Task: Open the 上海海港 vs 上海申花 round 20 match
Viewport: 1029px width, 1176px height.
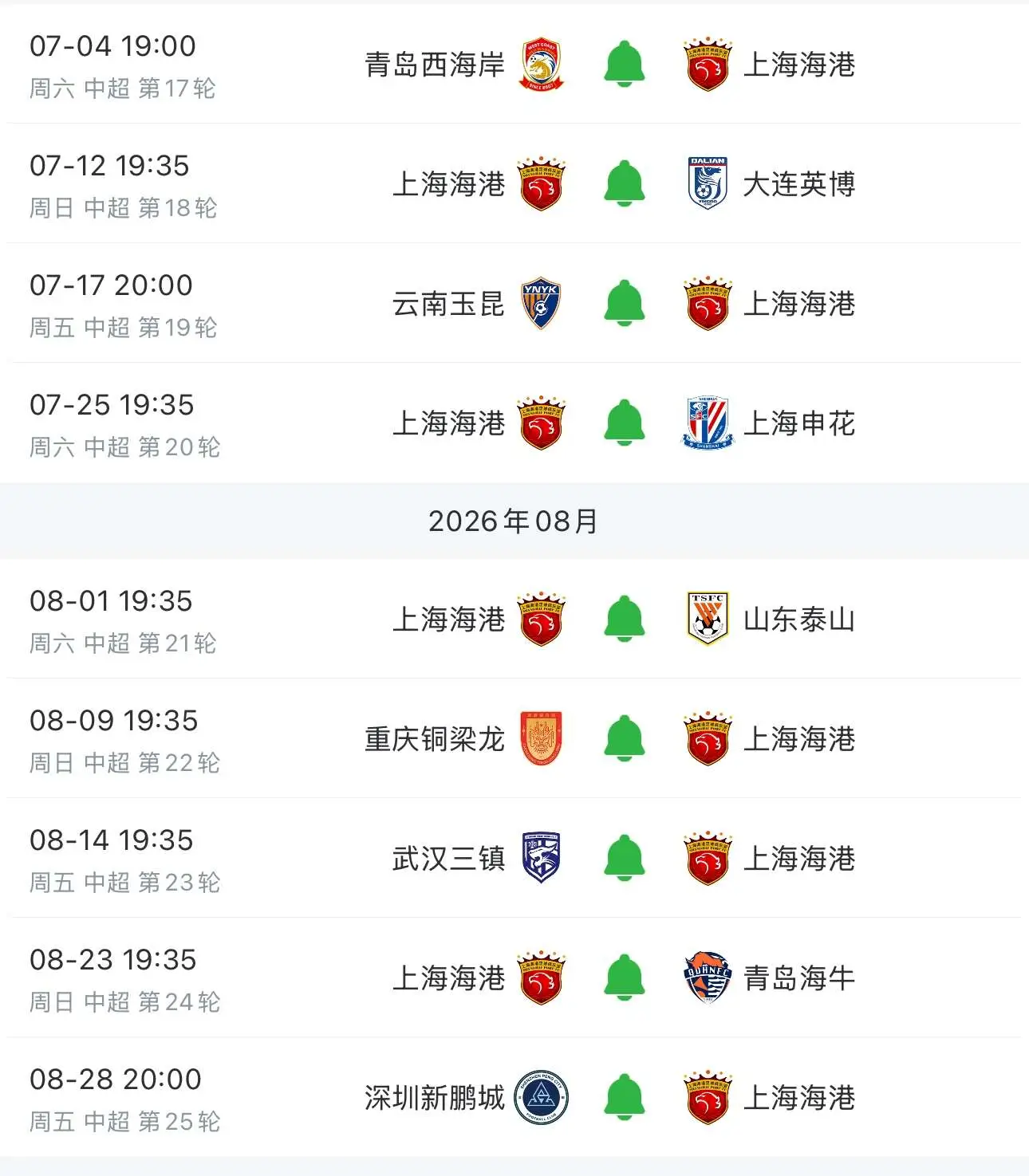Action: (514, 423)
